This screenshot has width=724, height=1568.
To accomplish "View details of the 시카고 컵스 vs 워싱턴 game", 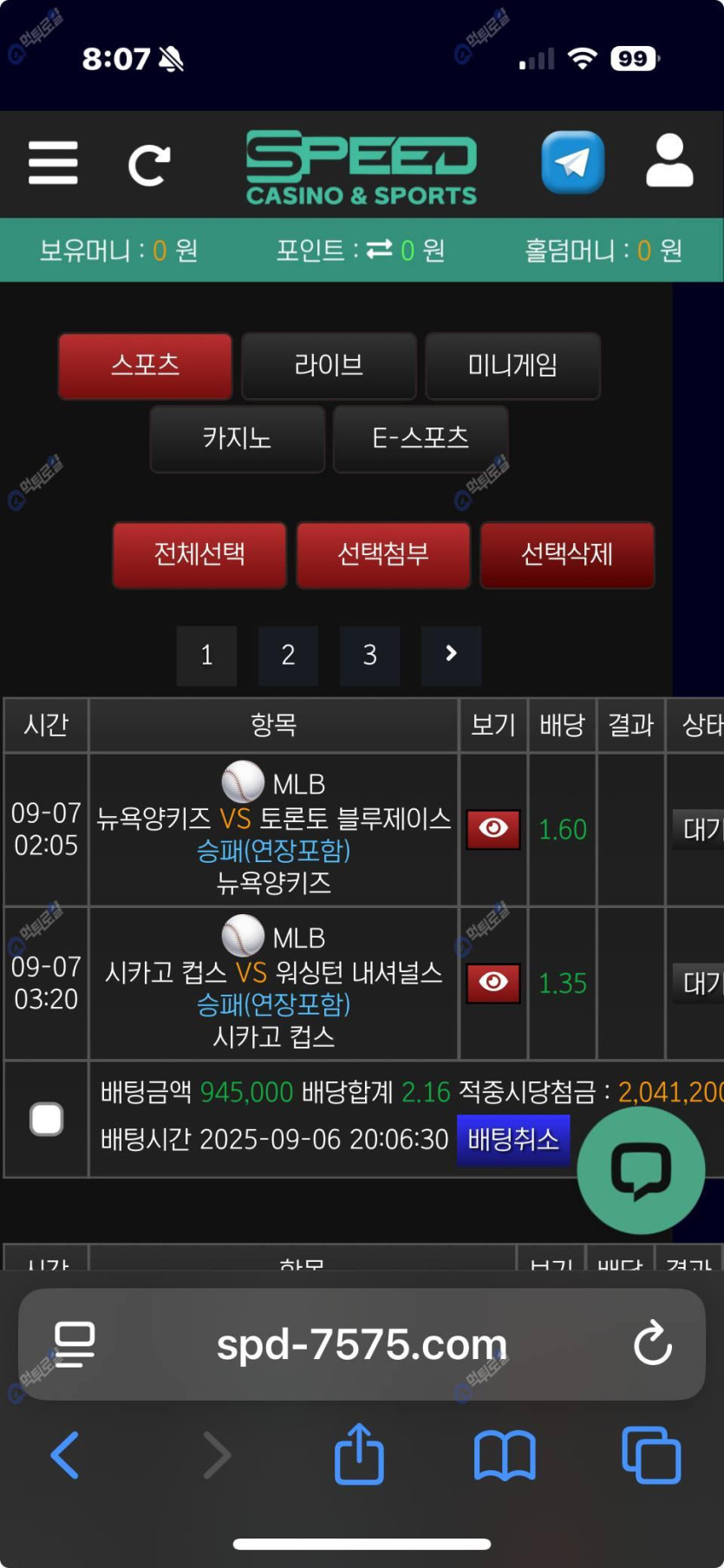I will pos(493,983).
